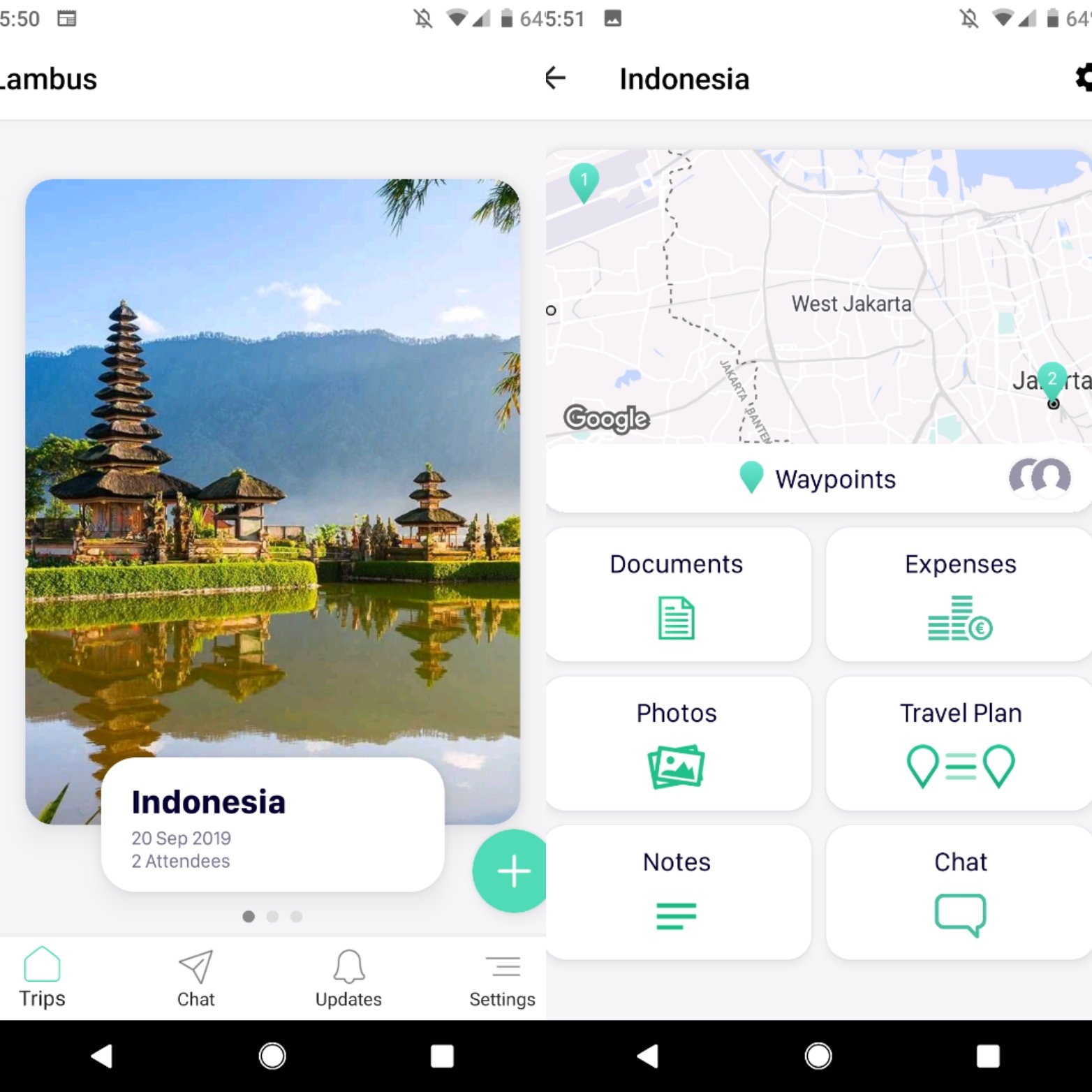Add a new trip with plus button

coord(512,871)
